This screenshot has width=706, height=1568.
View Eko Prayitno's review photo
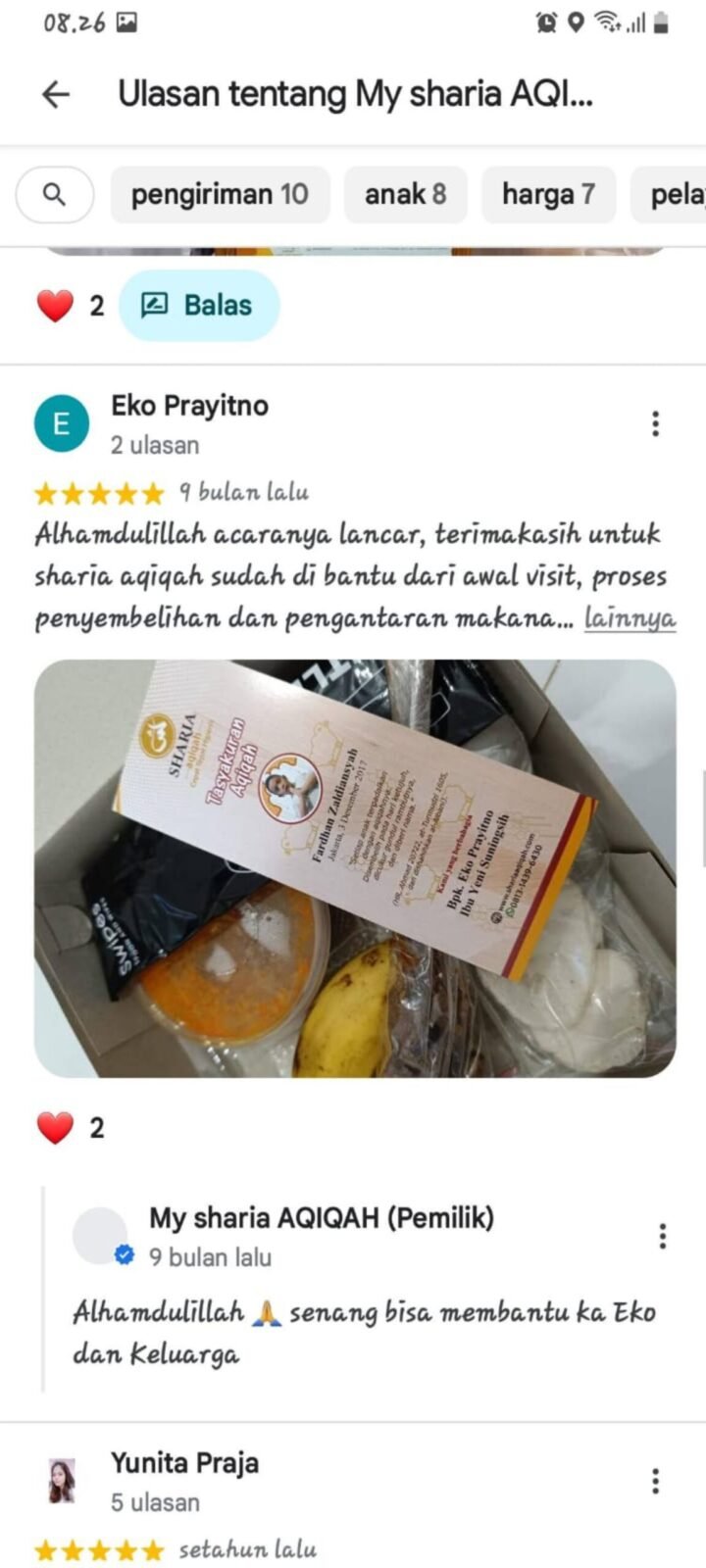click(x=355, y=868)
